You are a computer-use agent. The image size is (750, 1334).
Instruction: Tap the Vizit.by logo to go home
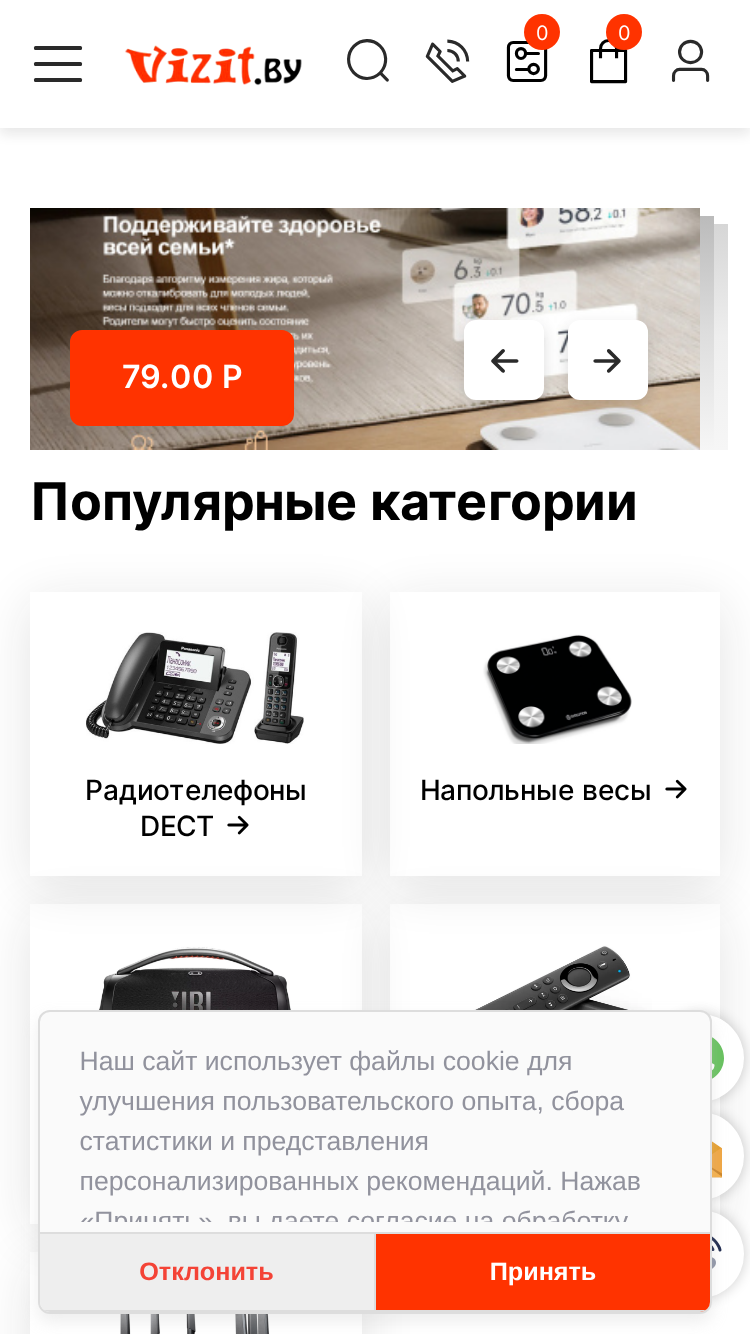pyautogui.click(x=214, y=65)
